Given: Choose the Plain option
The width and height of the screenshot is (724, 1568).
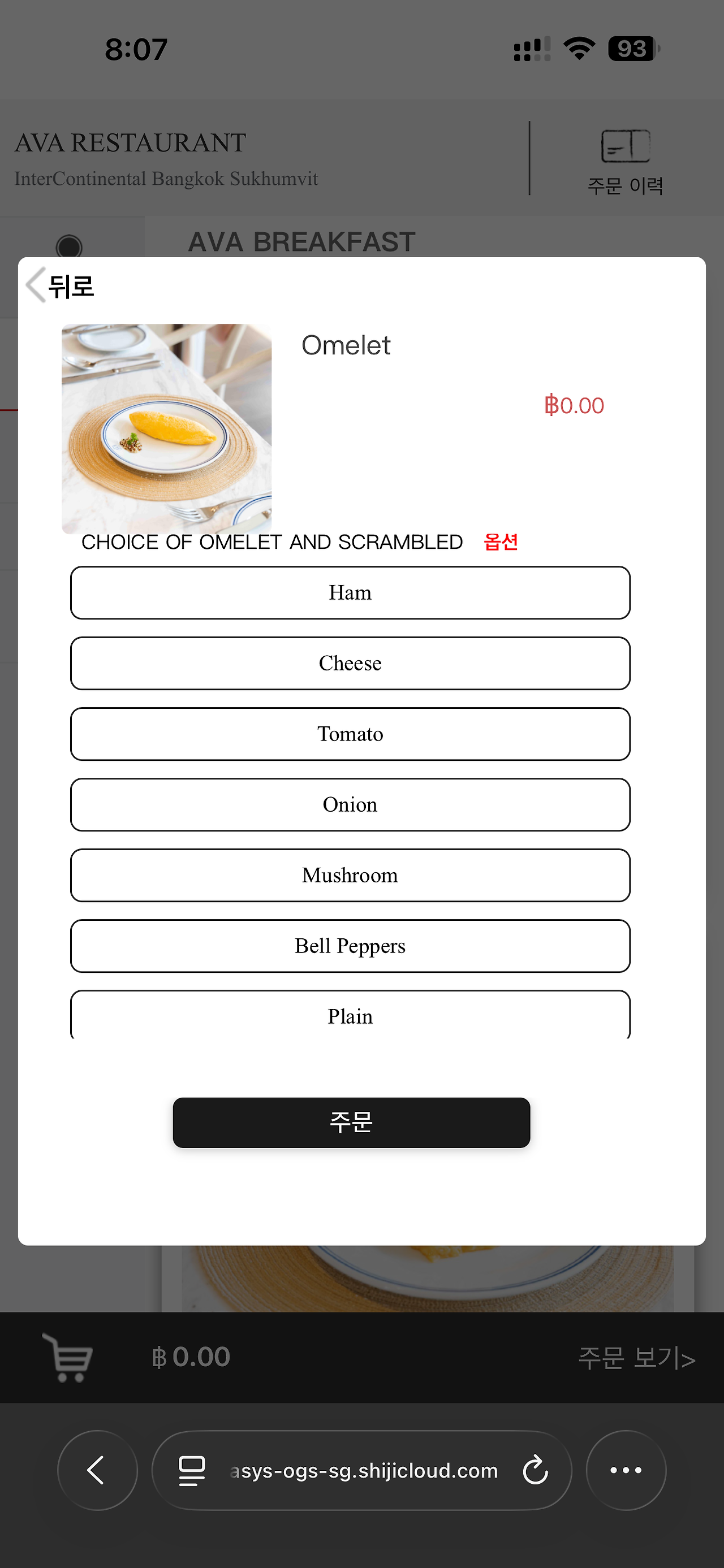Looking at the screenshot, I should (350, 1015).
